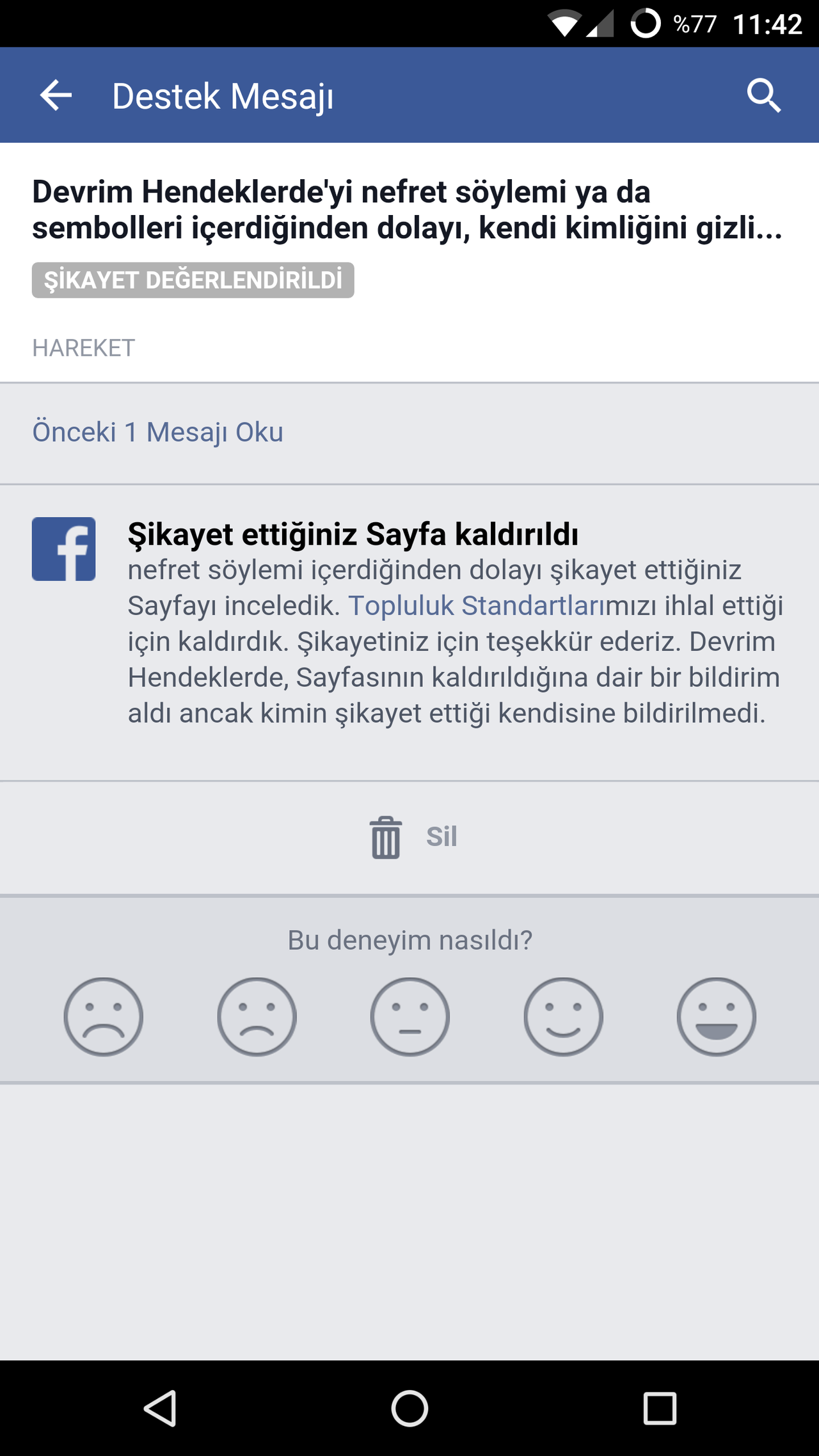Tap the Sil delete button
The image size is (819, 1456).
[413, 837]
